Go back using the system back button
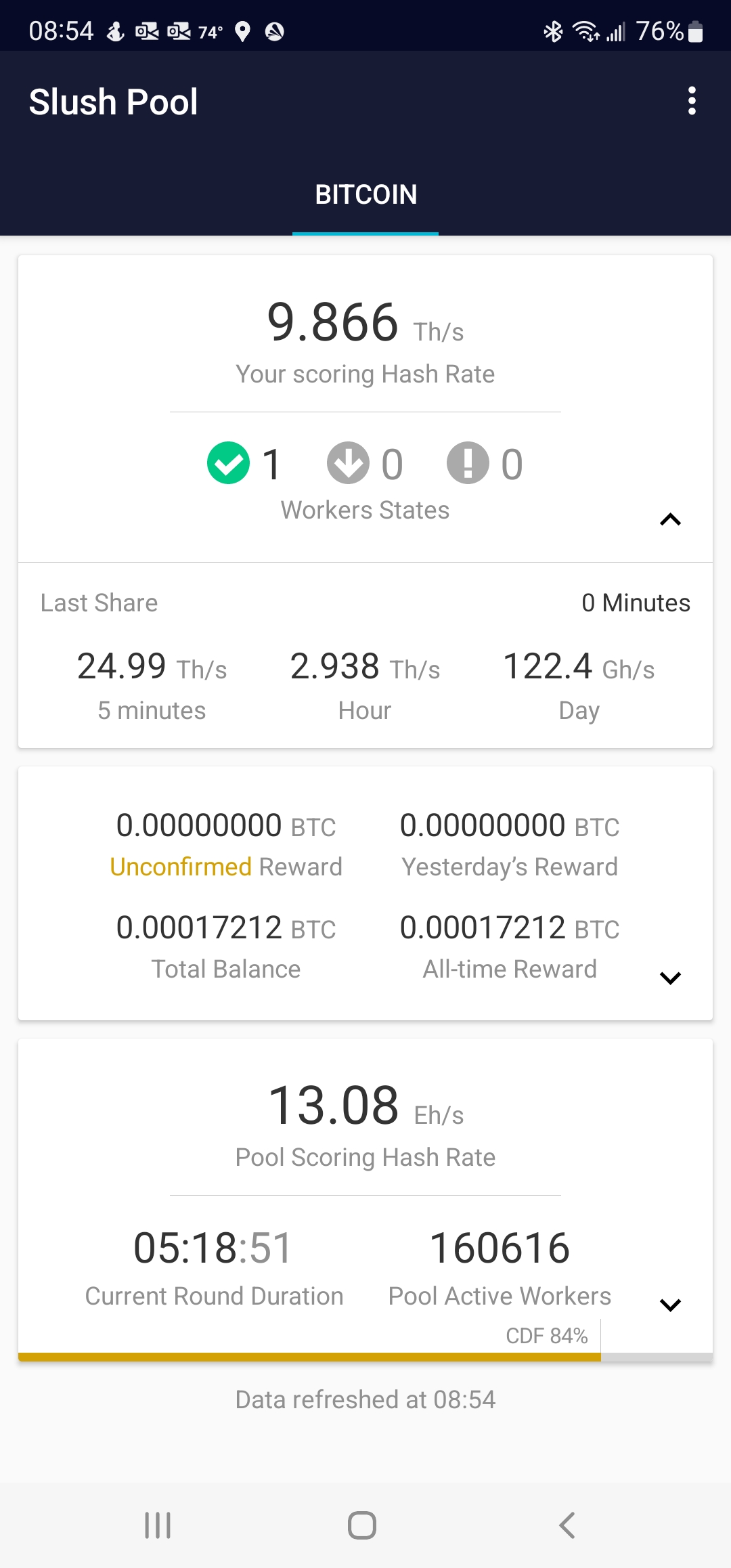This screenshot has height=1568, width=731. click(x=567, y=1525)
